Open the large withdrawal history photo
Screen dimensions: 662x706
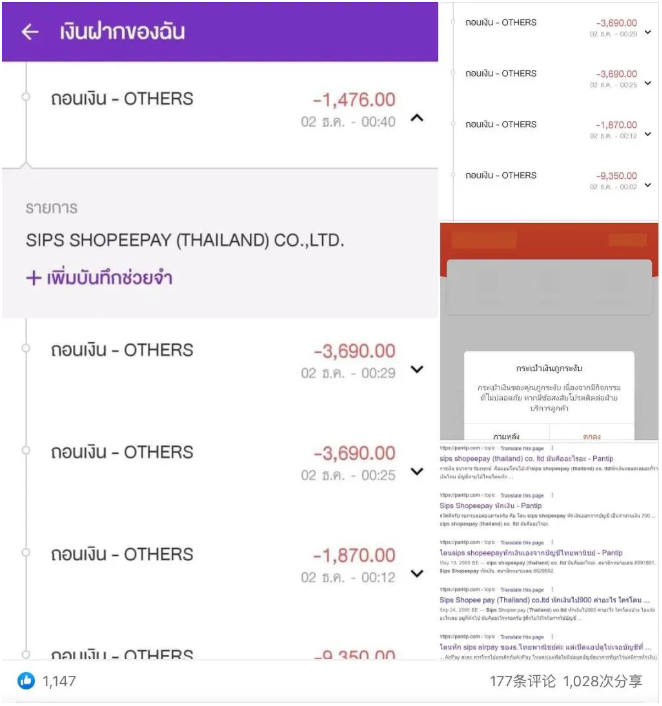pyautogui.click(x=219, y=330)
